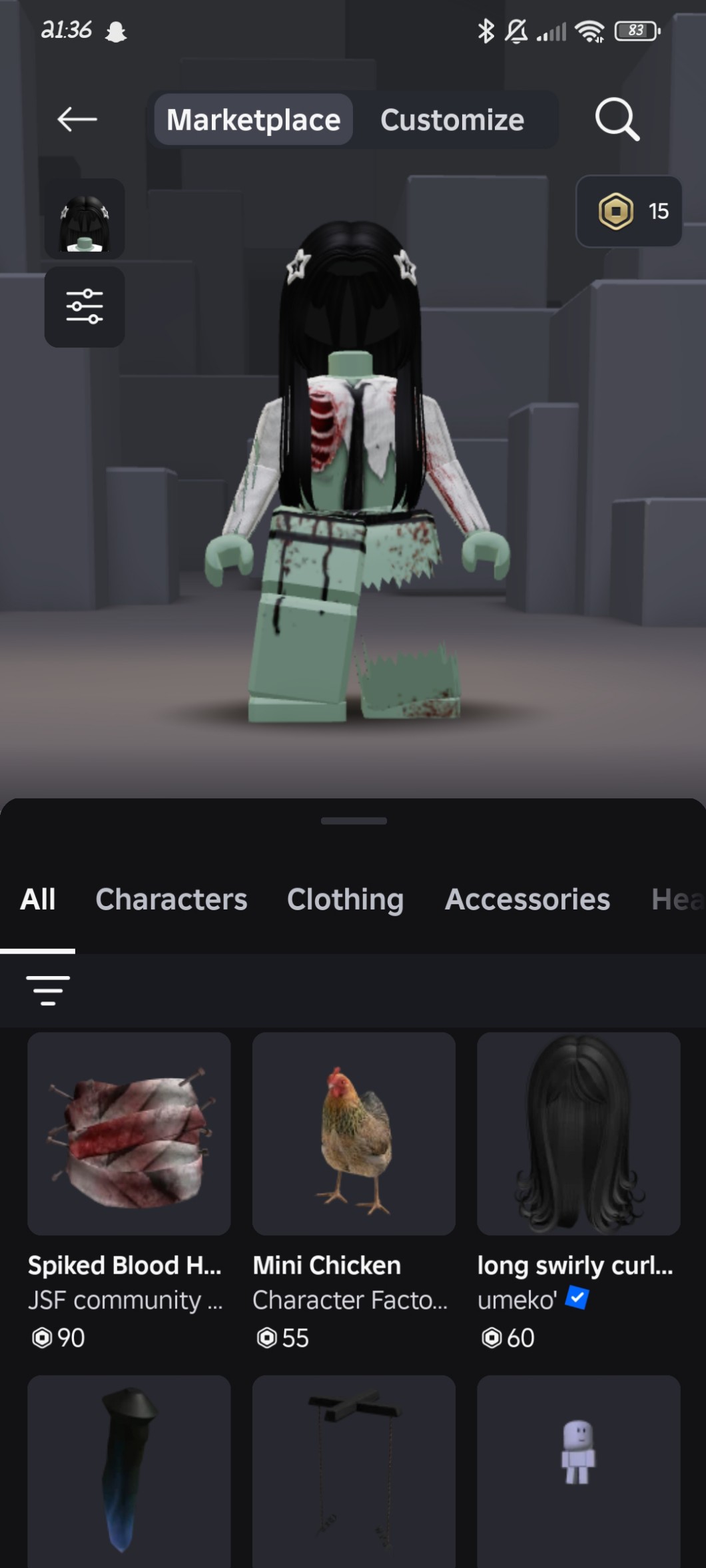Open the Spiked Blood item card
Screen dimensions: 706x1568
coord(129,1192)
